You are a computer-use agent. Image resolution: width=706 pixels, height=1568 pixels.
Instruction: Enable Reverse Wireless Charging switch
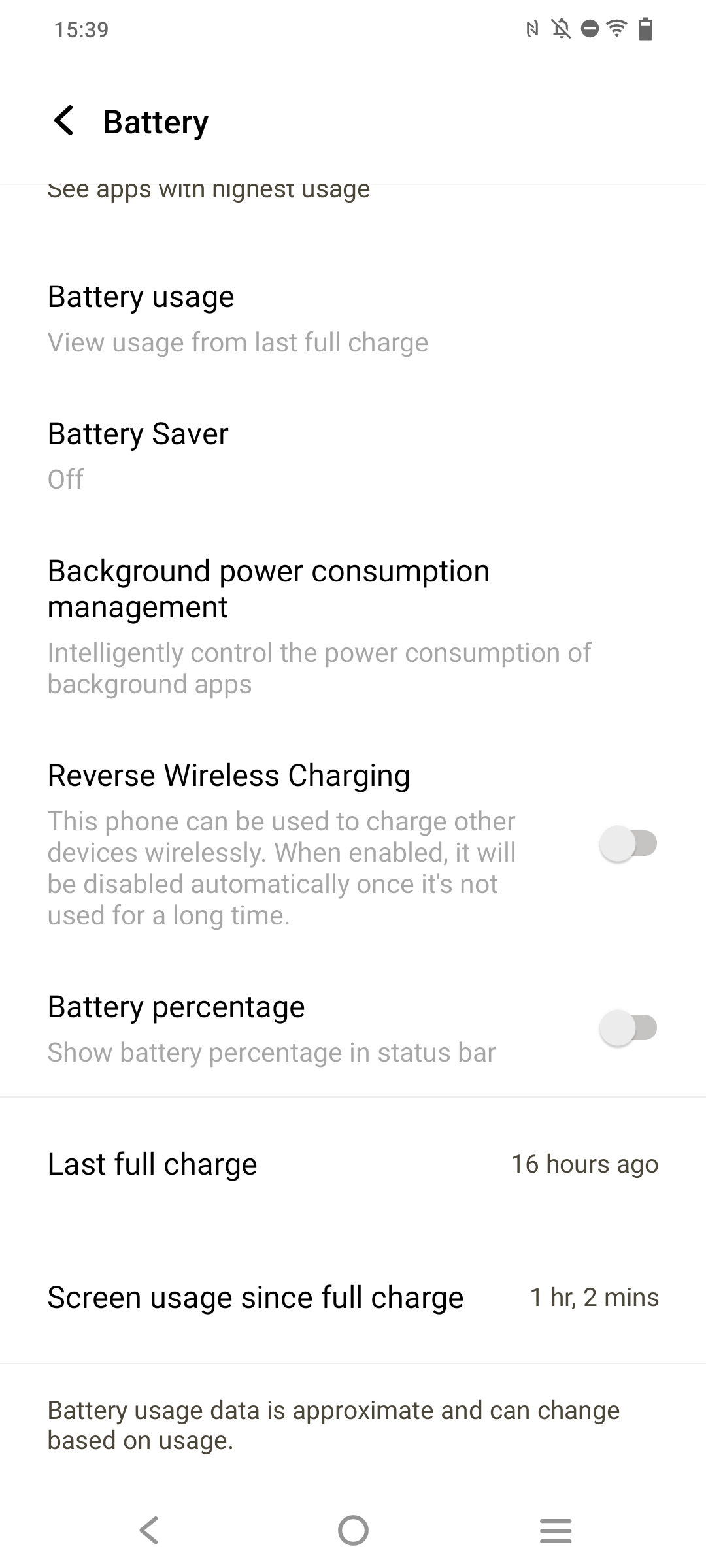628,844
